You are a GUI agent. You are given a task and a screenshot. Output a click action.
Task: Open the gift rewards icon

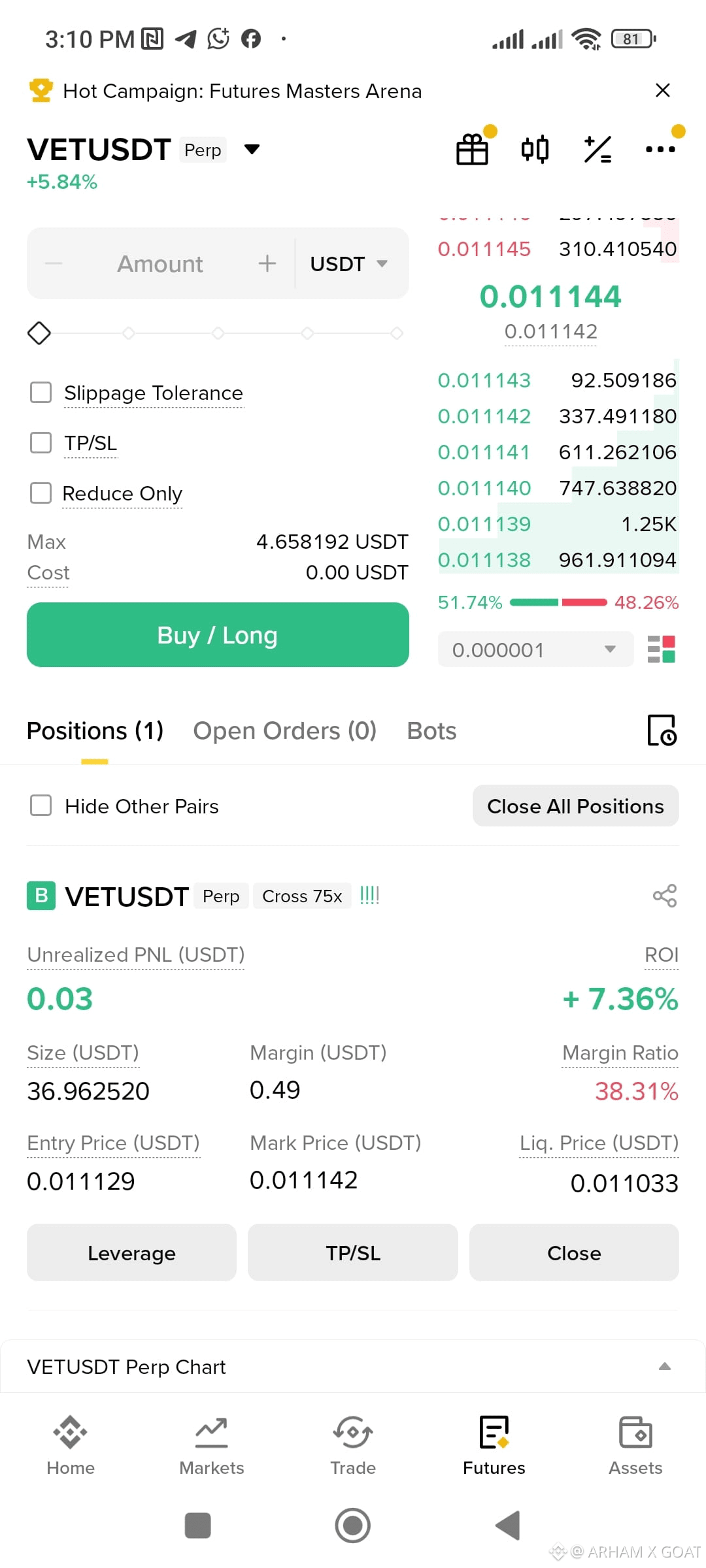[x=472, y=149]
